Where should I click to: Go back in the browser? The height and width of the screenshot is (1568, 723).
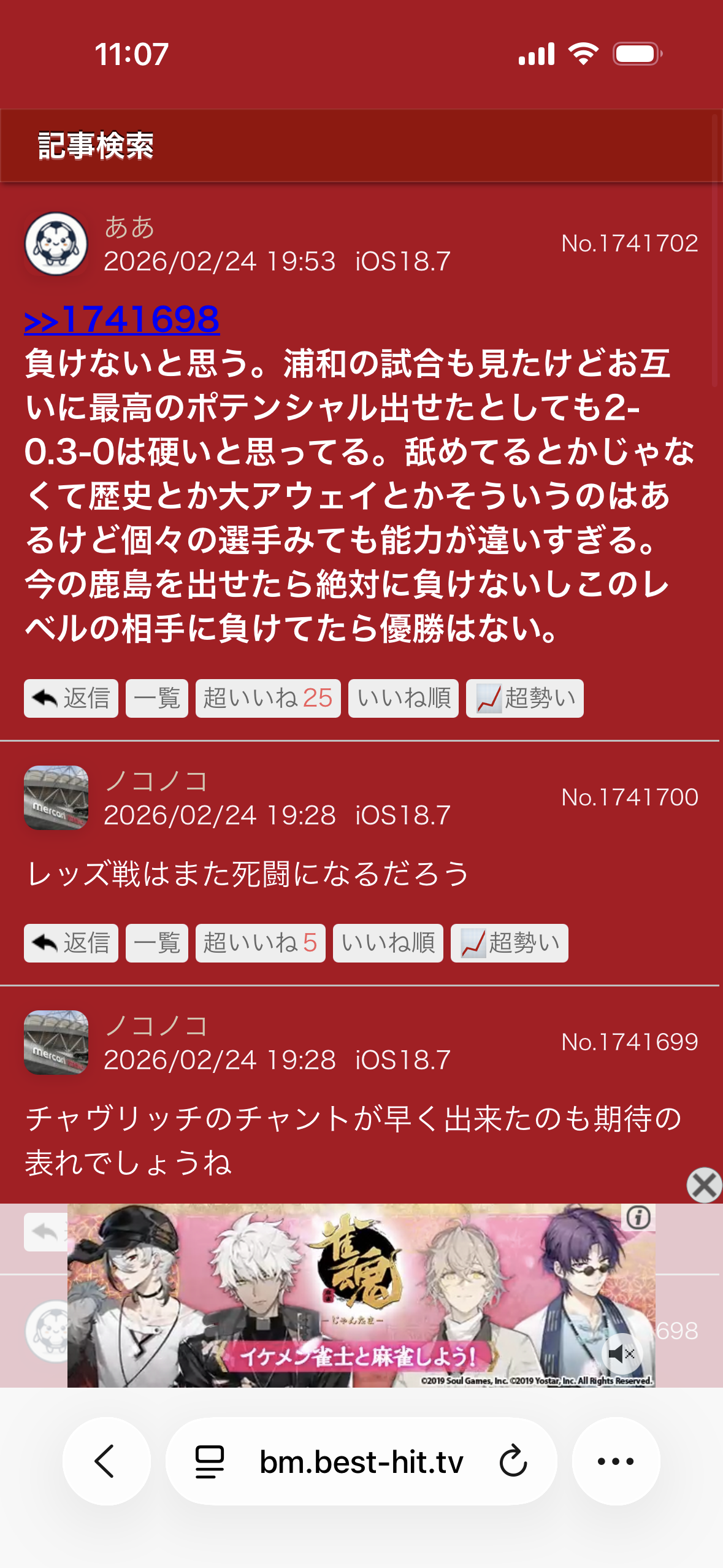pyautogui.click(x=106, y=1461)
